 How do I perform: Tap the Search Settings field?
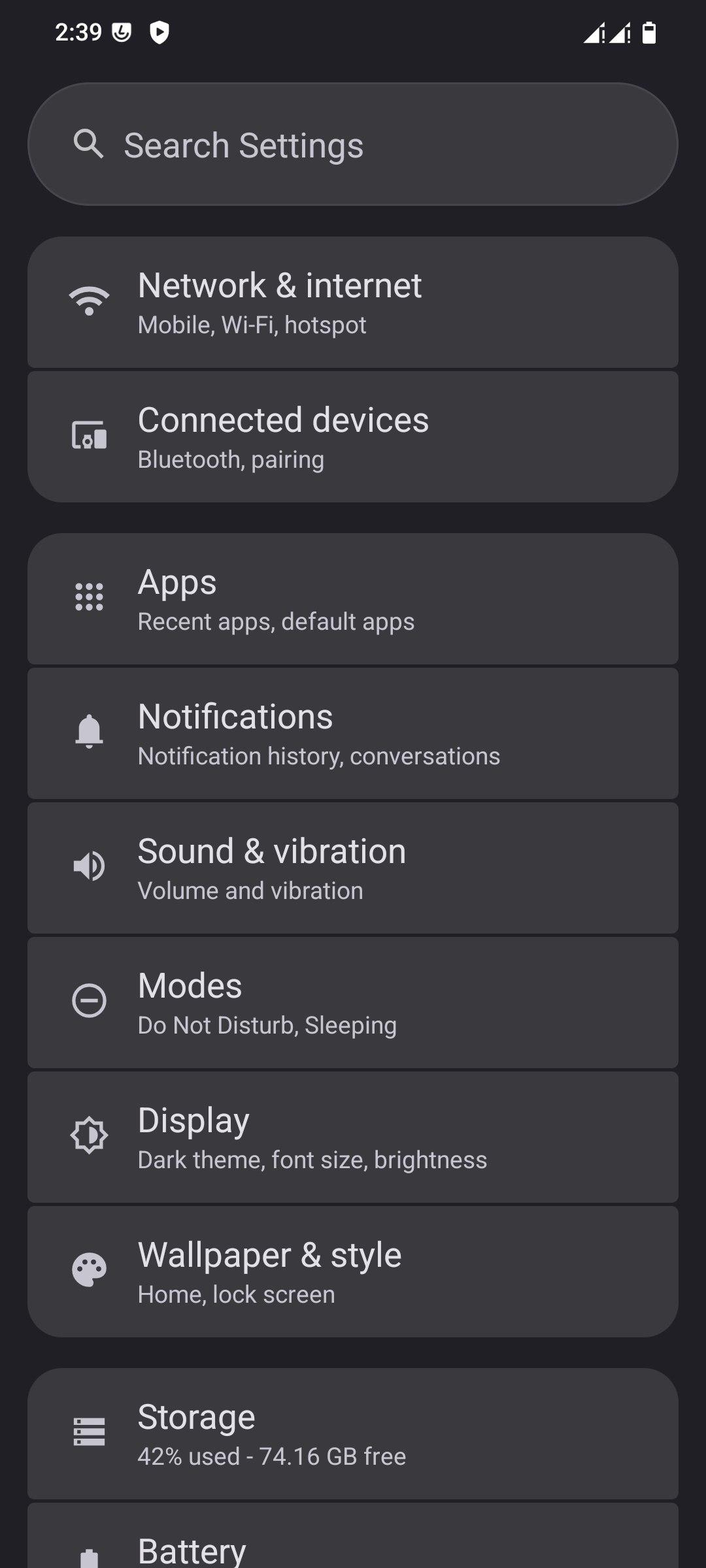coord(353,144)
